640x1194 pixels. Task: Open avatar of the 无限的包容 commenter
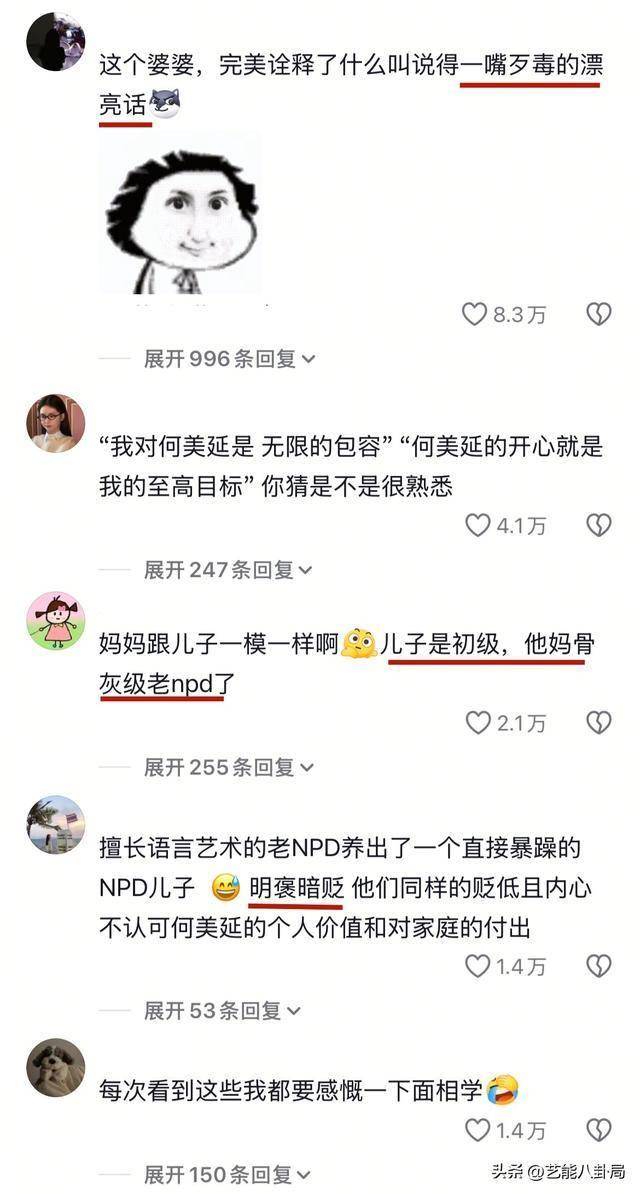55,423
